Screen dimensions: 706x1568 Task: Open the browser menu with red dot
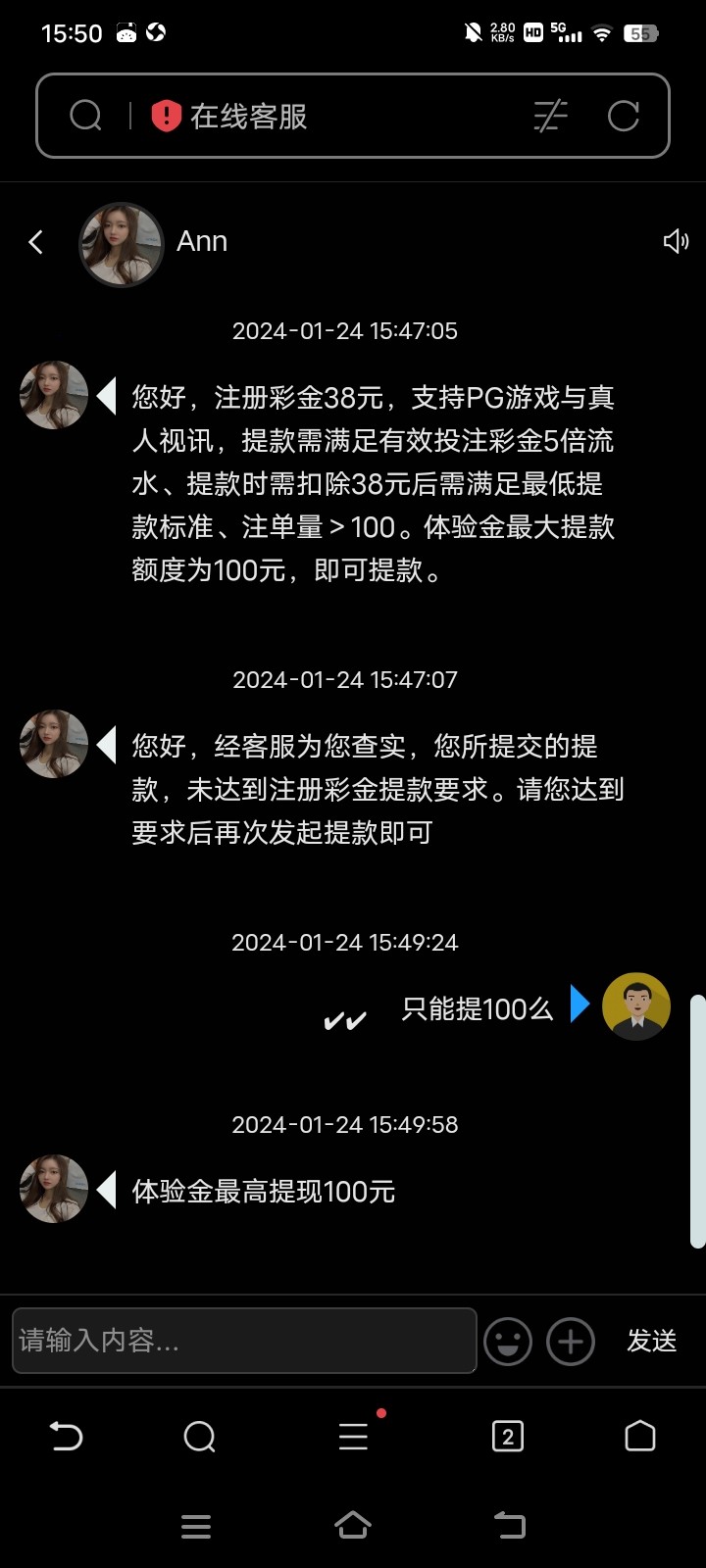coord(353,1437)
